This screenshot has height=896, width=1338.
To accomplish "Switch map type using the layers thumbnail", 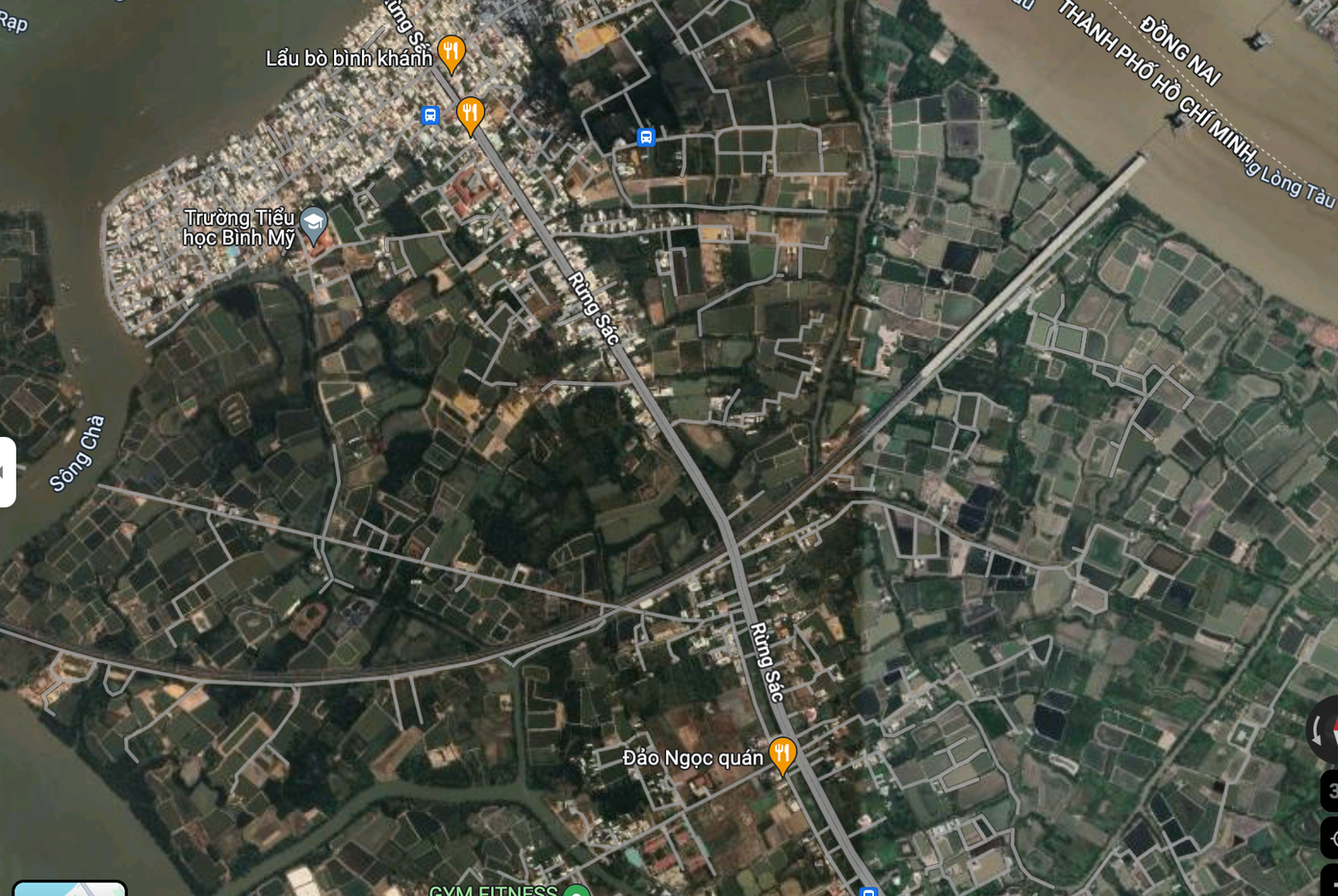I will coord(69,887).
